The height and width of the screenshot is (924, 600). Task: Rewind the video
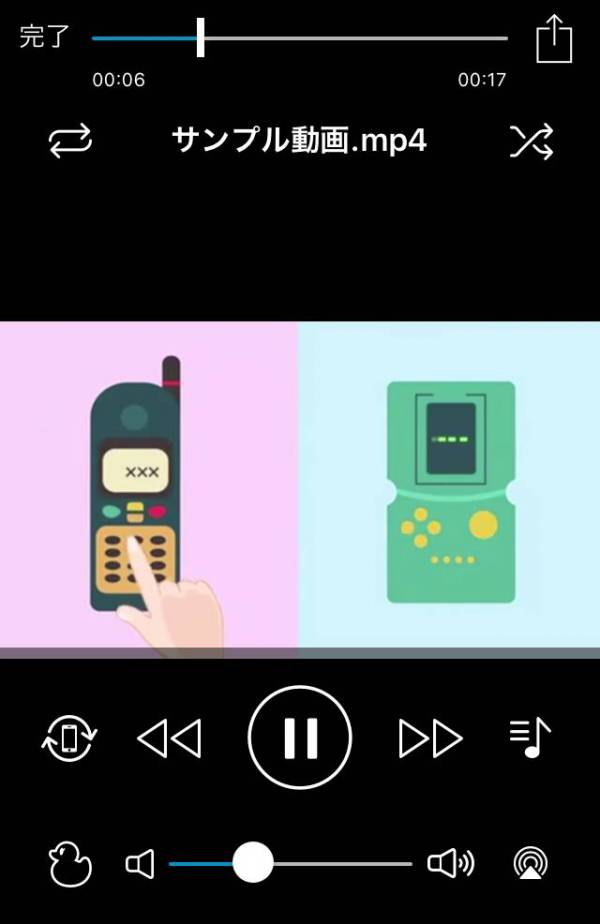pyautogui.click(x=169, y=739)
